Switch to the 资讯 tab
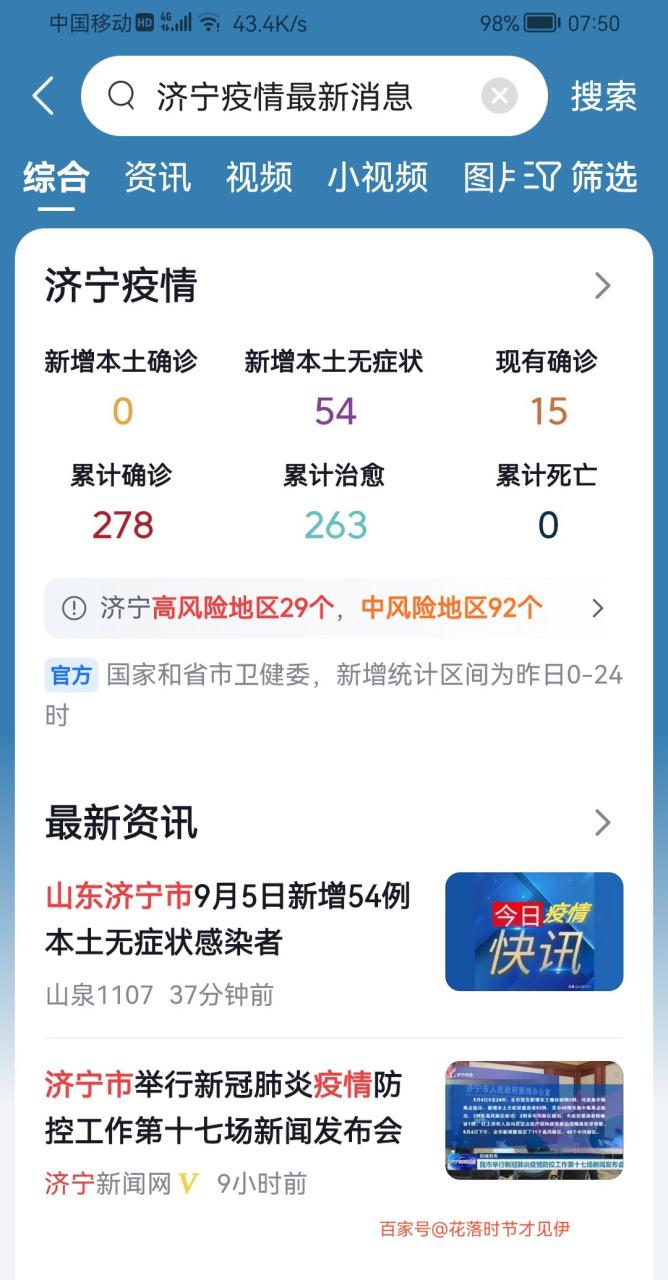668x1280 pixels. coord(157,178)
